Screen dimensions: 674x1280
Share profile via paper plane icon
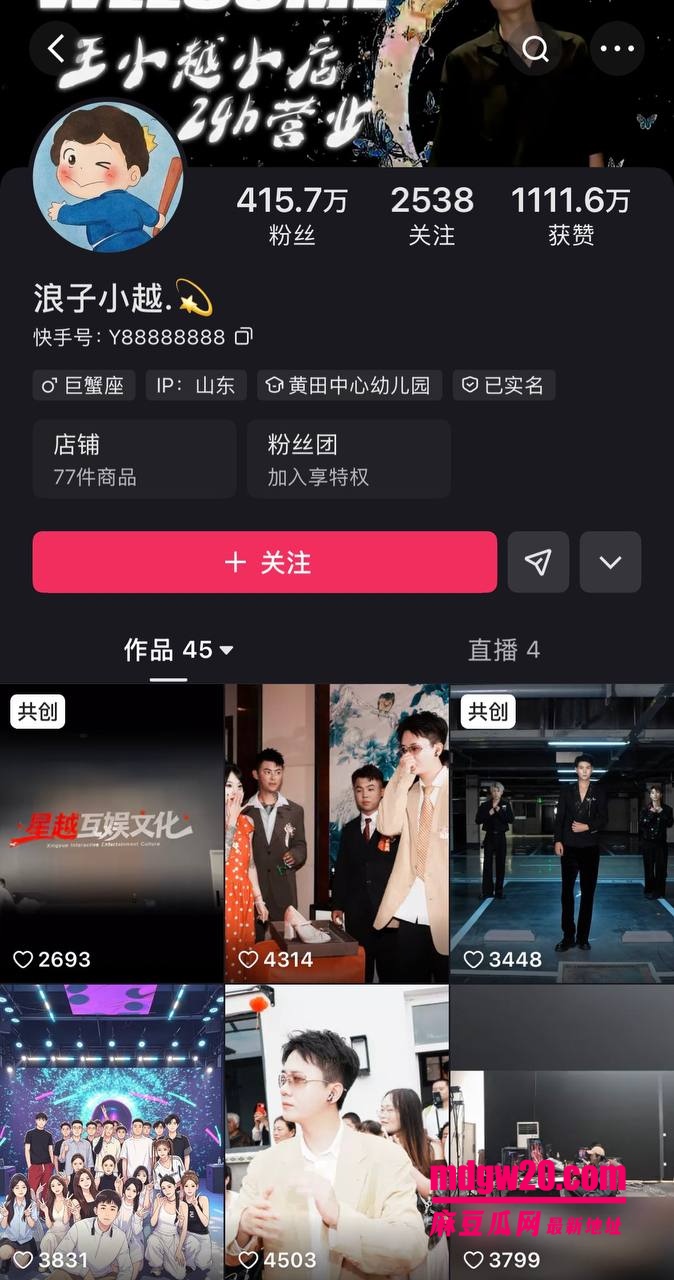point(538,562)
